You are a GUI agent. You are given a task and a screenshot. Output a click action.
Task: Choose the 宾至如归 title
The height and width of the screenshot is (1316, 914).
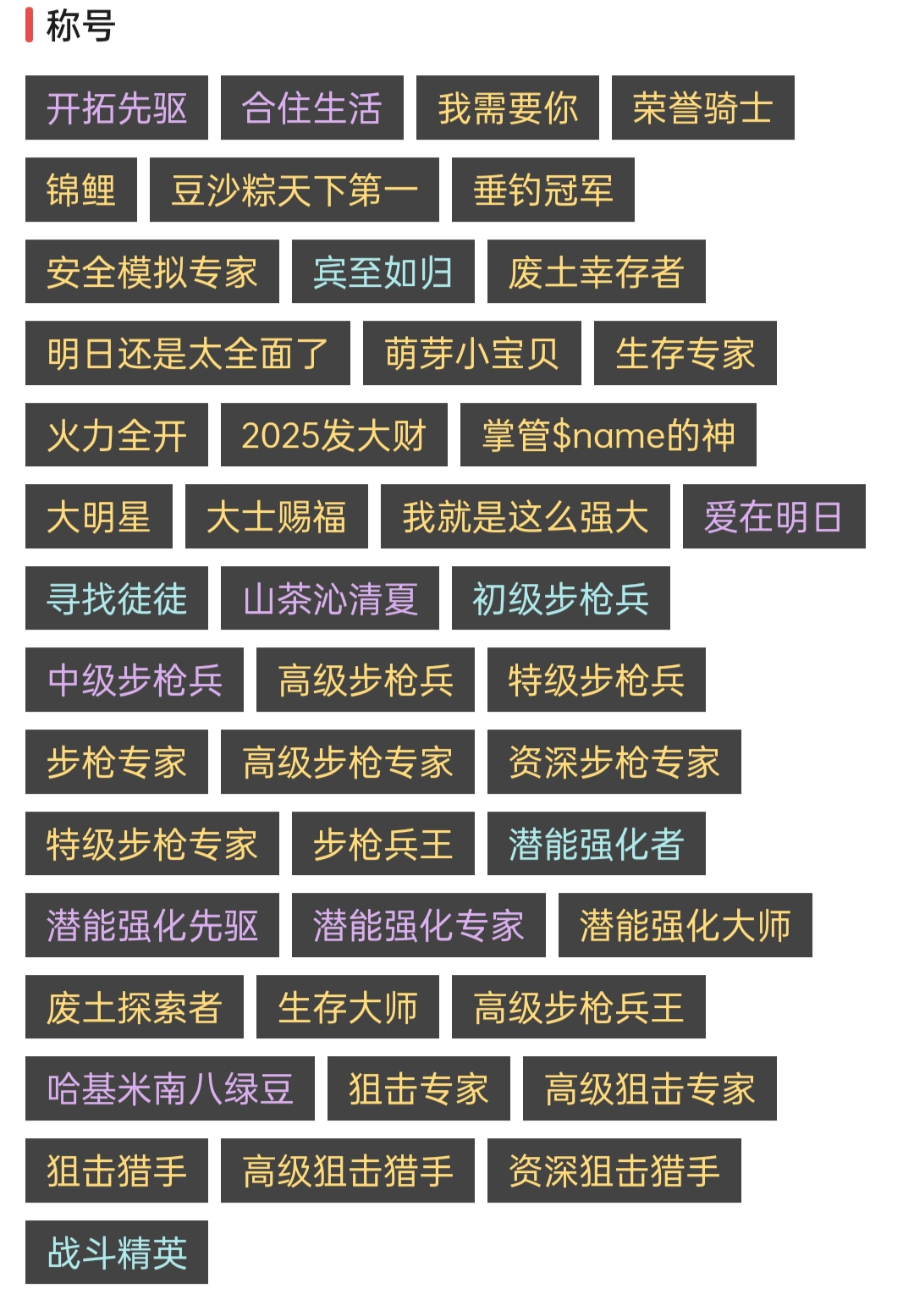[383, 272]
